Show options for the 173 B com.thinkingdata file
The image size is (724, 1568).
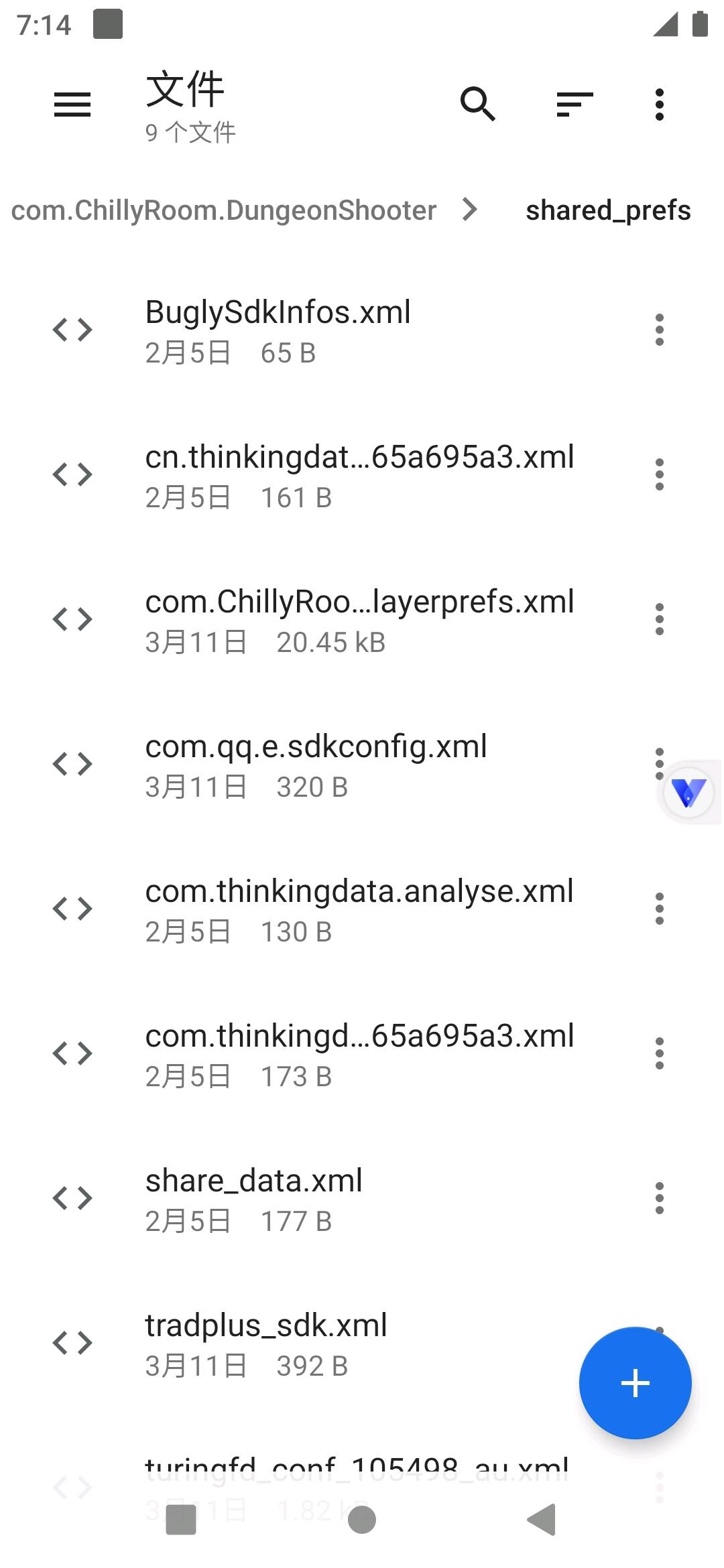pos(660,1053)
